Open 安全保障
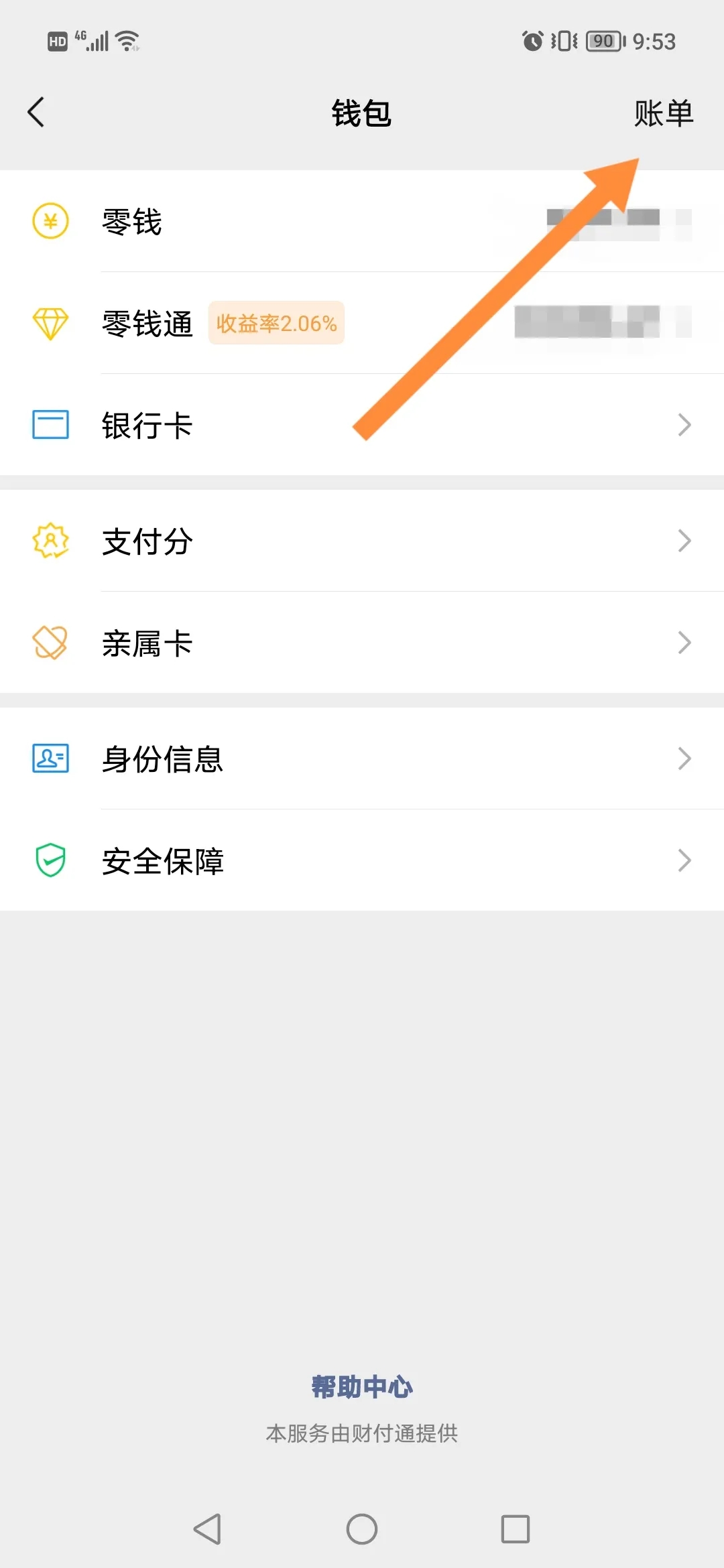Image resolution: width=724 pixels, height=1568 pixels. [x=362, y=860]
